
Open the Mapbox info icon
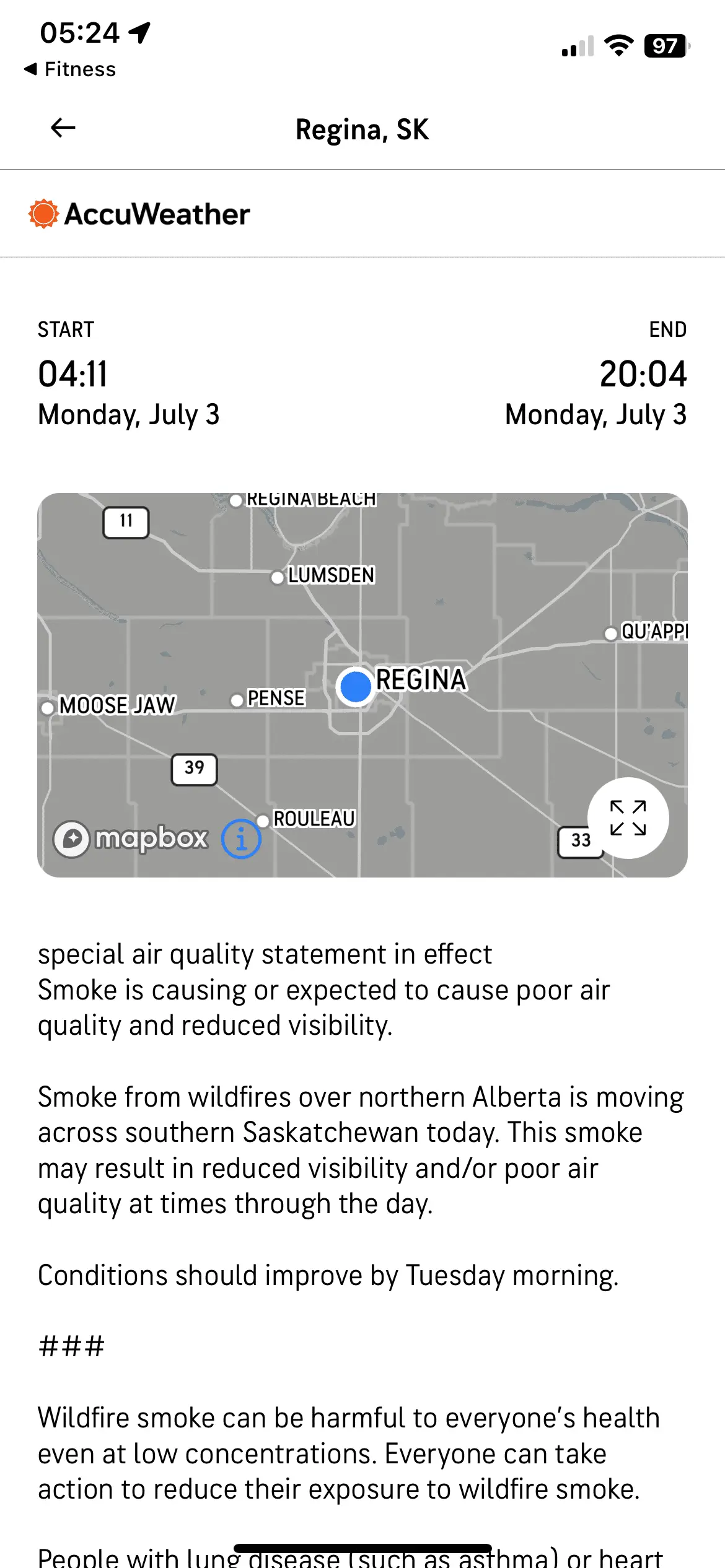pos(241,839)
